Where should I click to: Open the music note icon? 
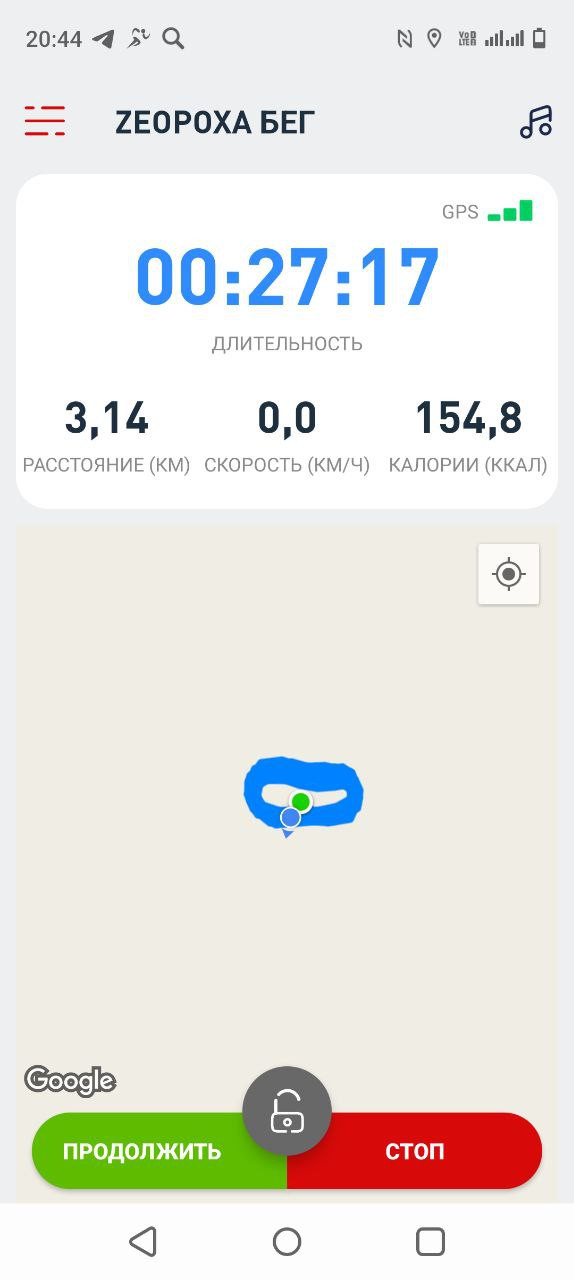pyautogui.click(x=536, y=122)
